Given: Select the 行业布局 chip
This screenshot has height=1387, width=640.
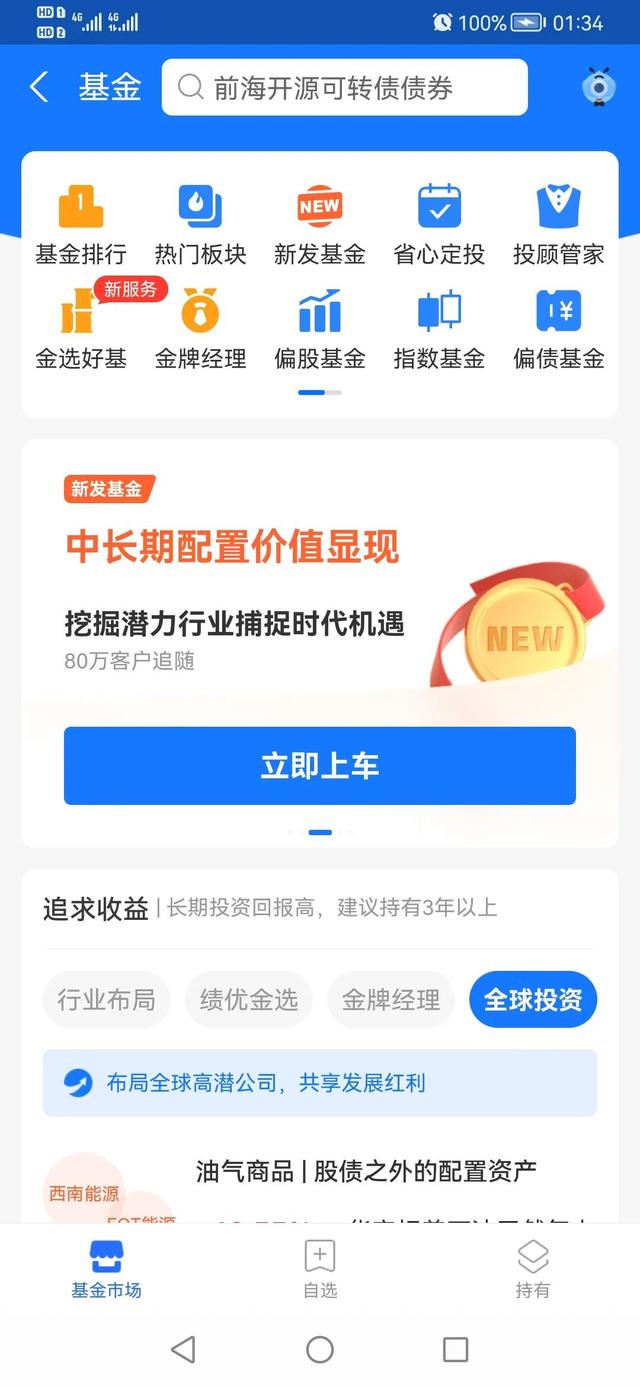Looking at the screenshot, I should pos(106,999).
